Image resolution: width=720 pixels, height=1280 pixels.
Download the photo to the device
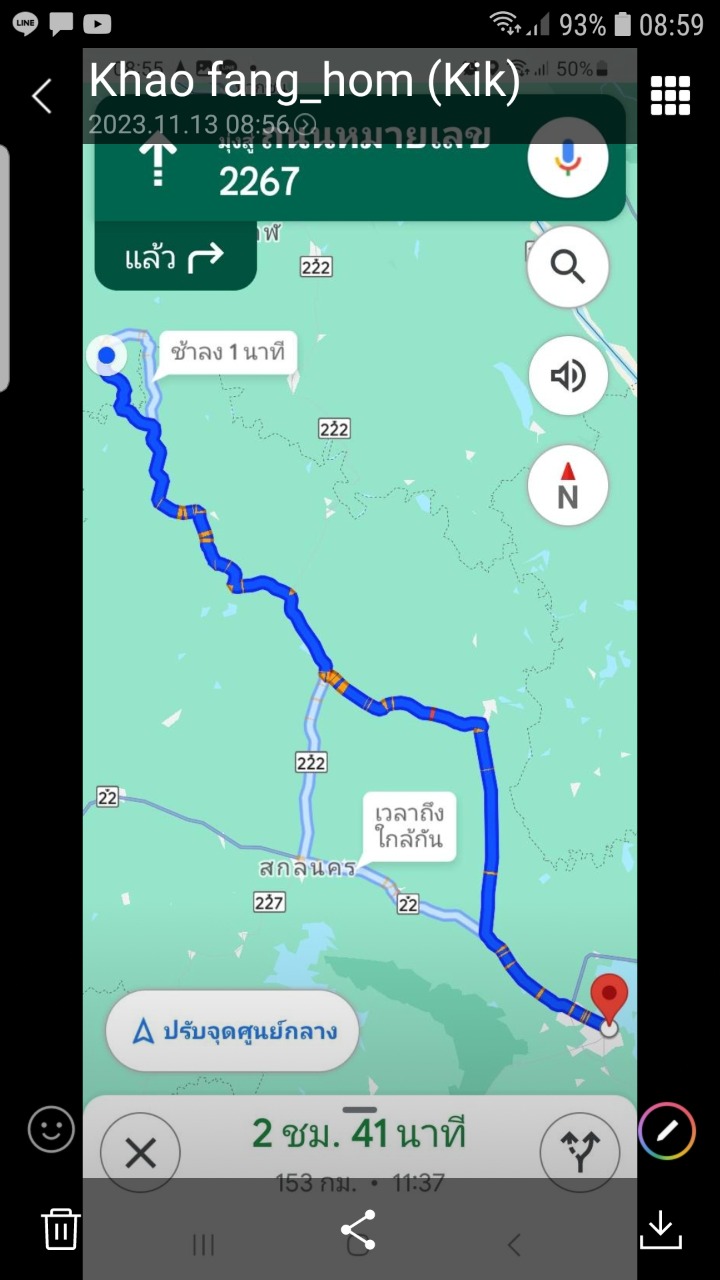661,1229
